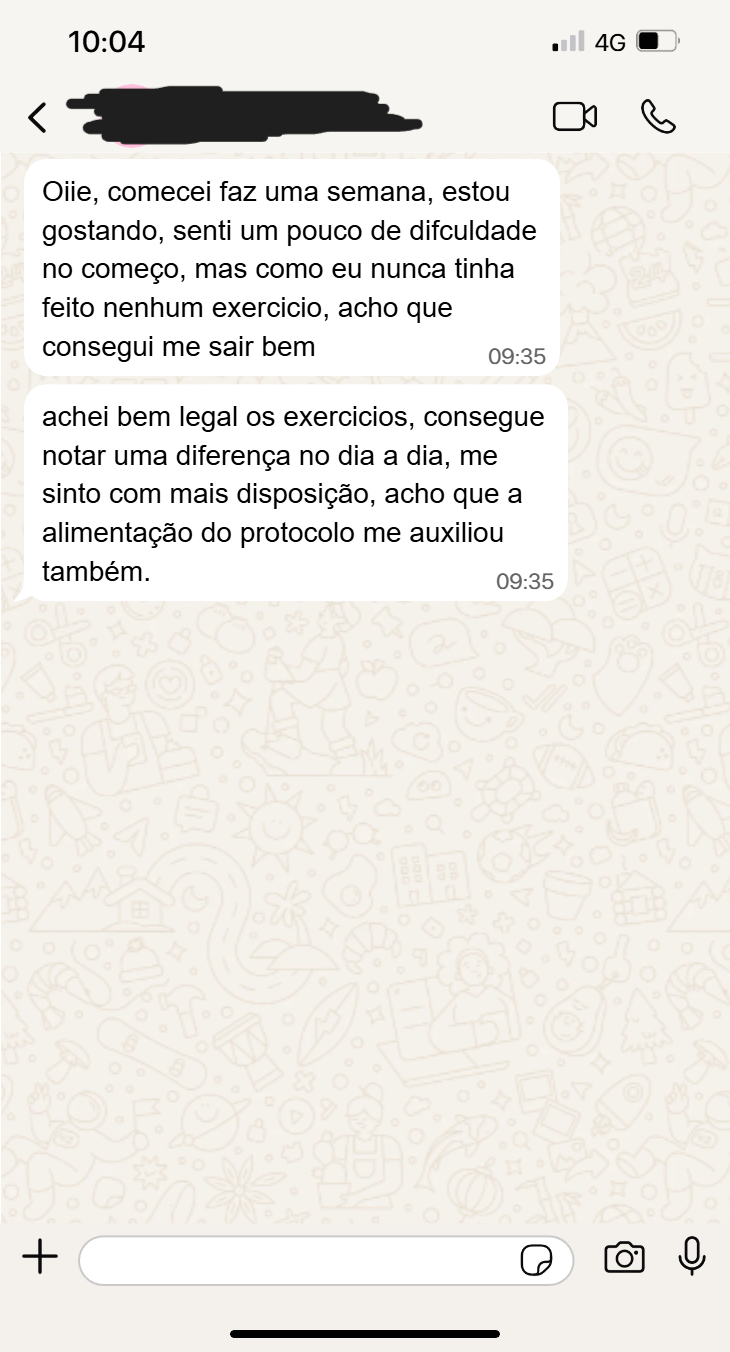This screenshot has width=730, height=1352.
Task: Open the attachment menu via plus icon
Action: coord(39,1259)
